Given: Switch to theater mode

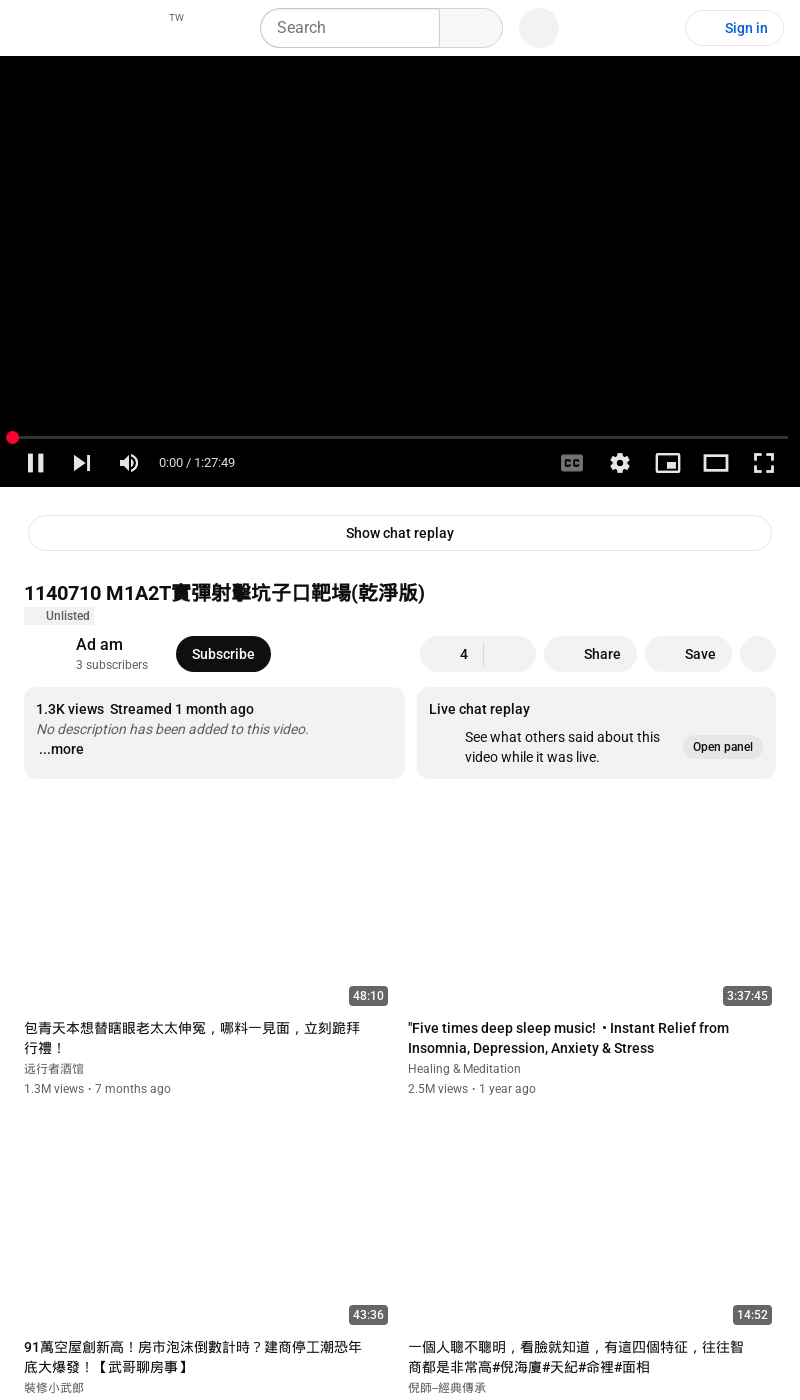Looking at the screenshot, I should click(x=716, y=463).
